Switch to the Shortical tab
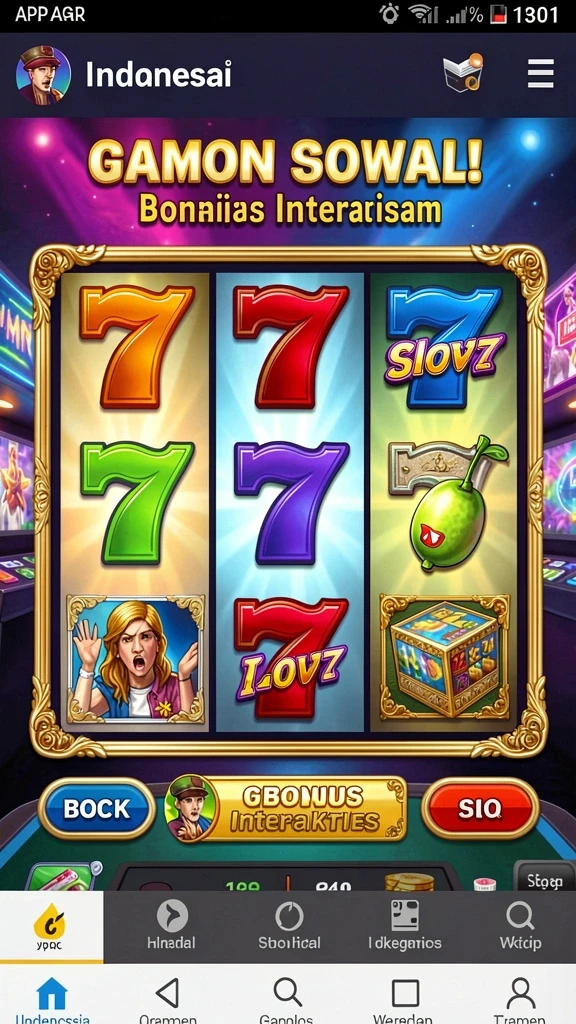This screenshot has height=1024, width=576. pos(289,927)
